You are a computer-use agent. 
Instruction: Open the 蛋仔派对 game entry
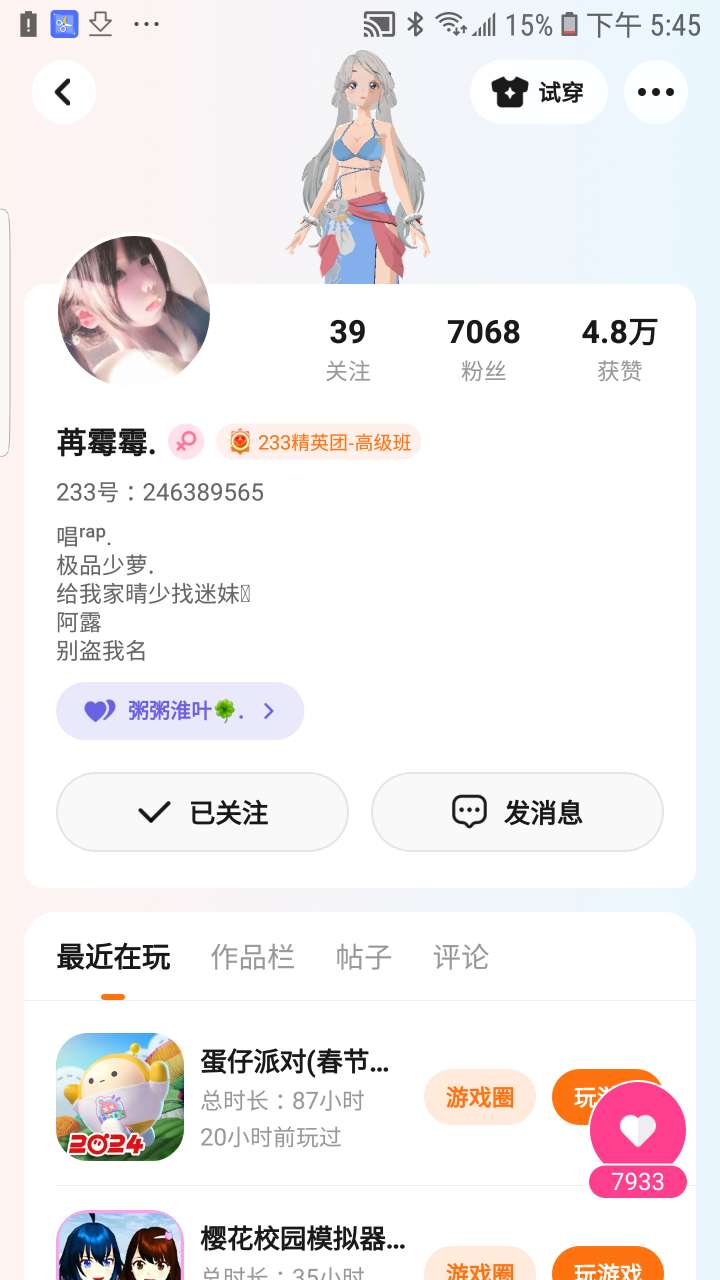tap(295, 1062)
